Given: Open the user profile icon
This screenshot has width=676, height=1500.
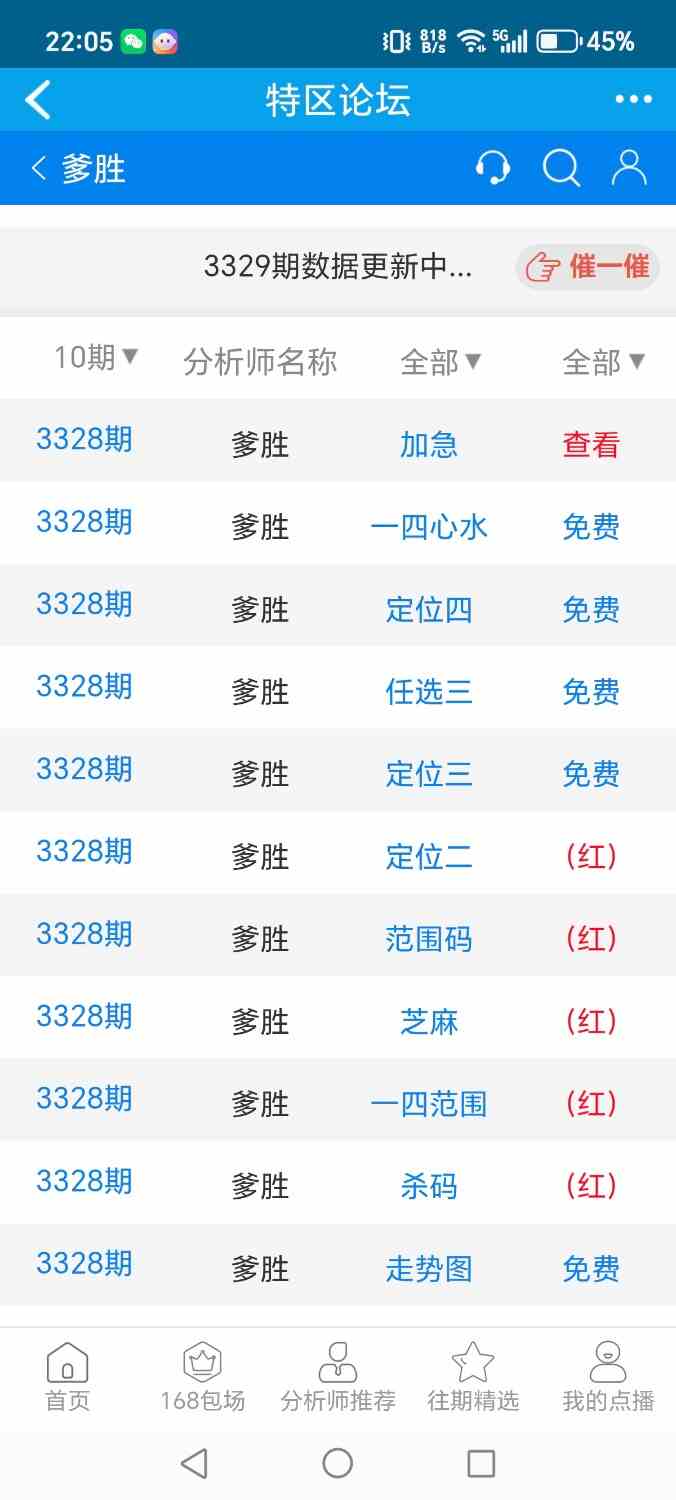Looking at the screenshot, I should [629, 168].
